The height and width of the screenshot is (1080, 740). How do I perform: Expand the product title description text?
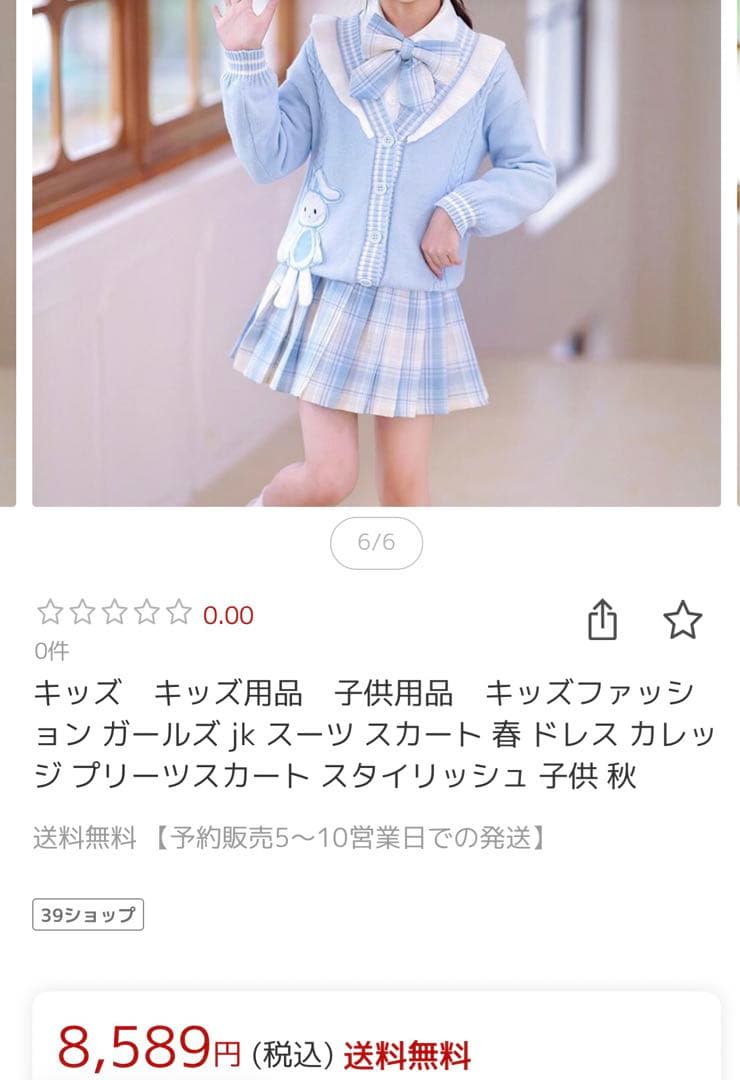click(x=370, y=730)
